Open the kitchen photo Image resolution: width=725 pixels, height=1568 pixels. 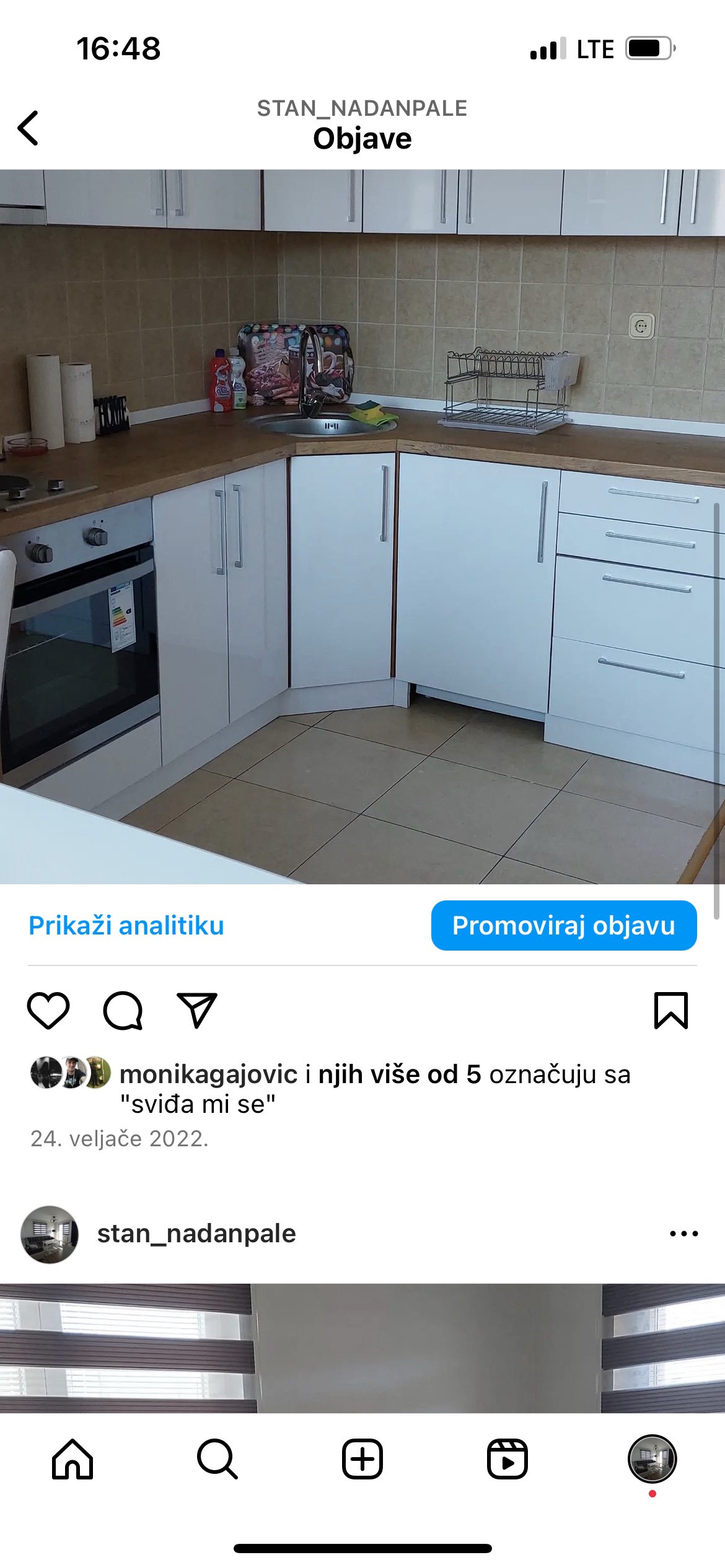[362, 526]
